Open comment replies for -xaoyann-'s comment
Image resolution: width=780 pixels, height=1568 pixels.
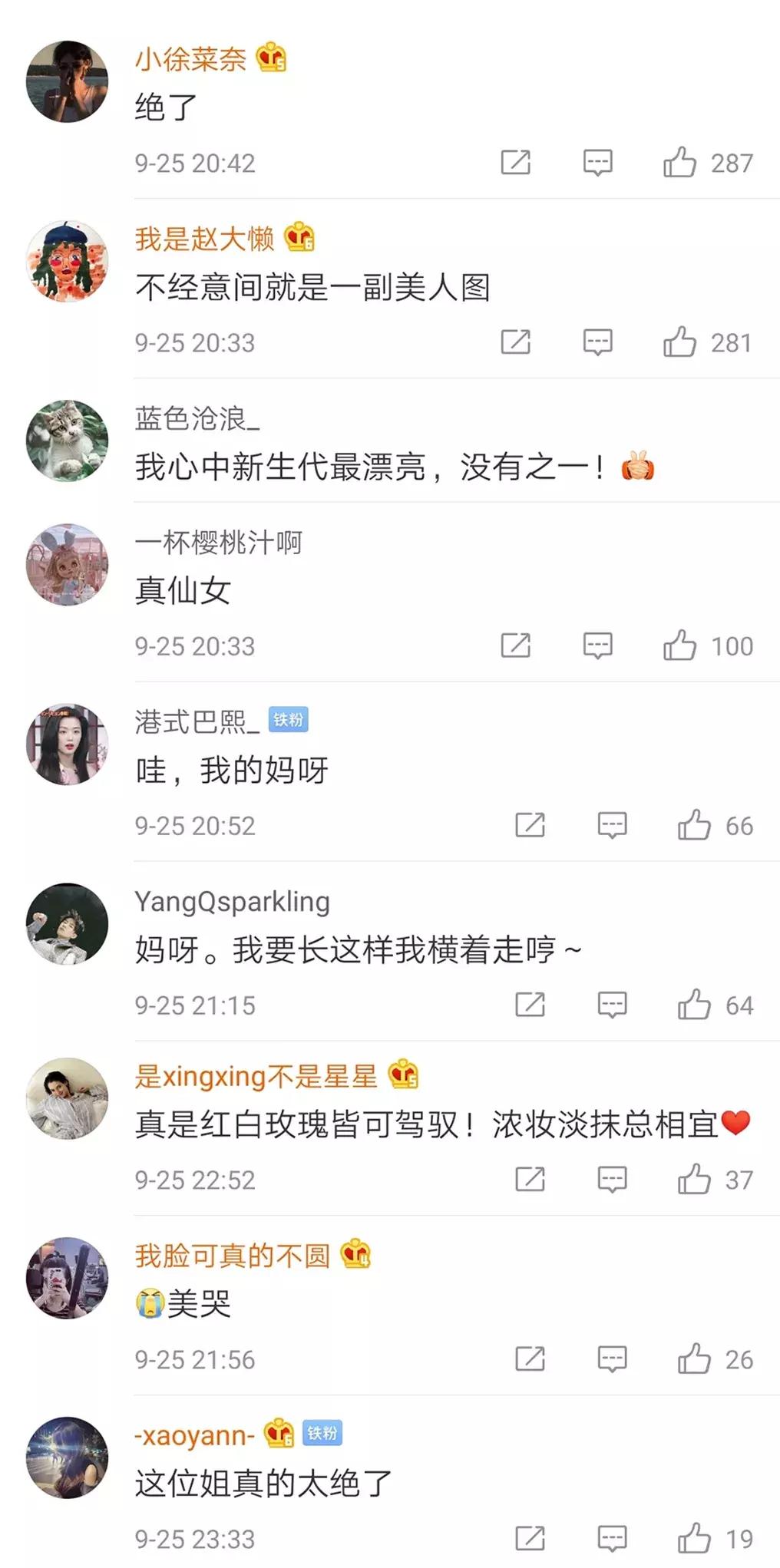[611, 1537]
